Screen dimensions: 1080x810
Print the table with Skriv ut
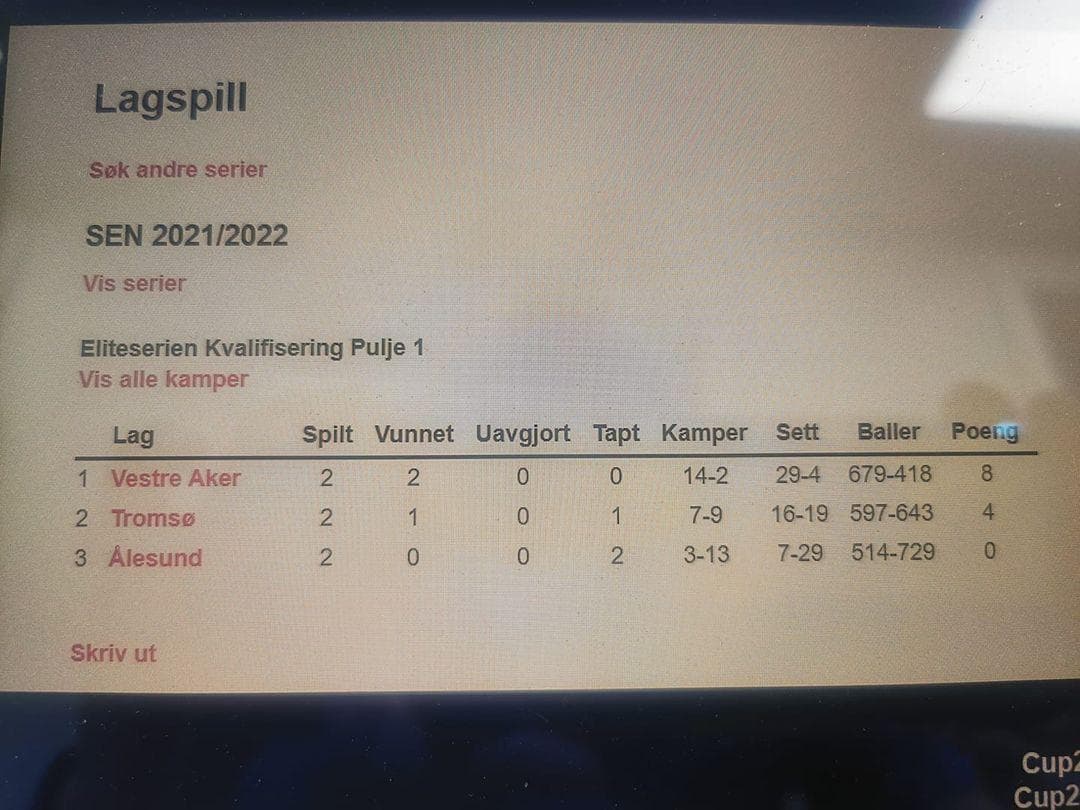click(x=113, y=654)
